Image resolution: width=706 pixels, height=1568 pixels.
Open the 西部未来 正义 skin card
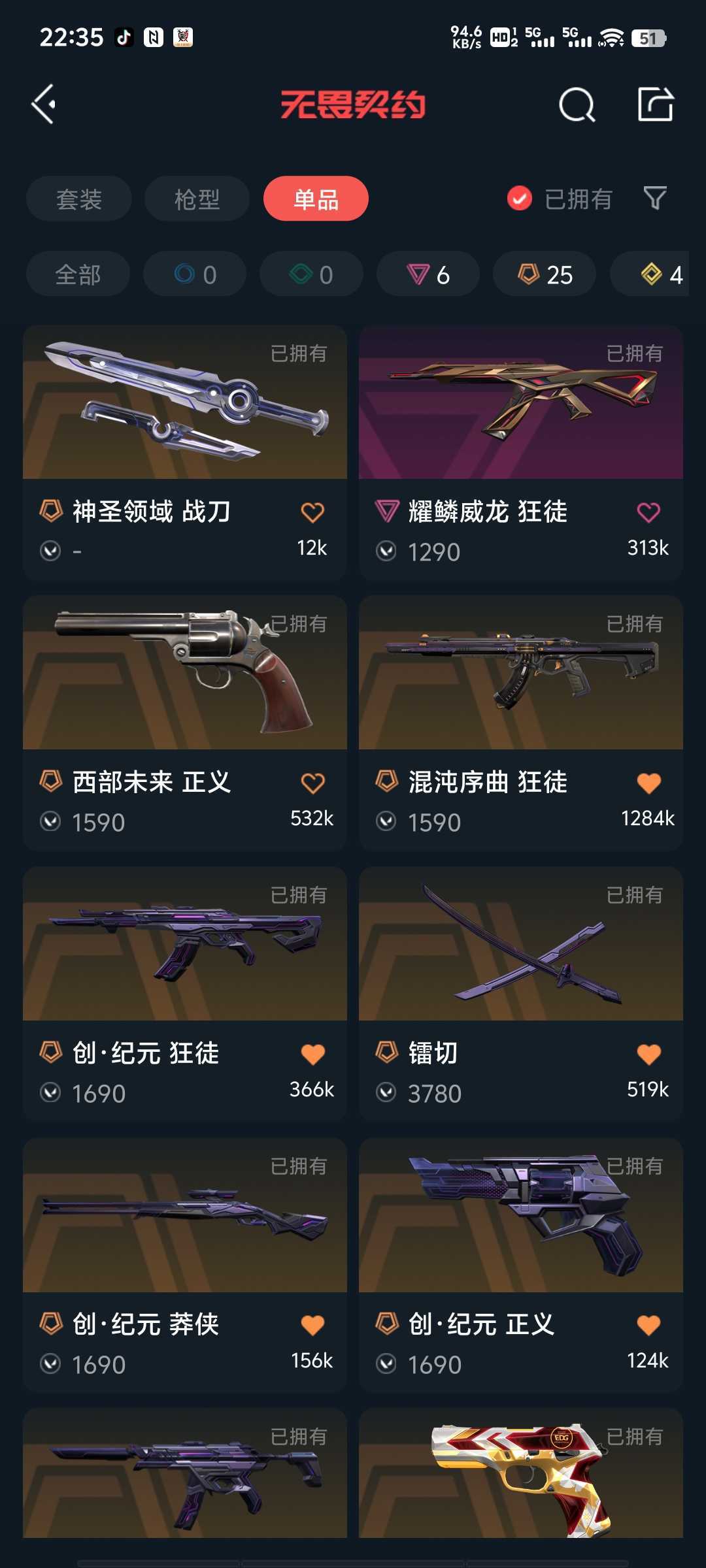point(185,723)
